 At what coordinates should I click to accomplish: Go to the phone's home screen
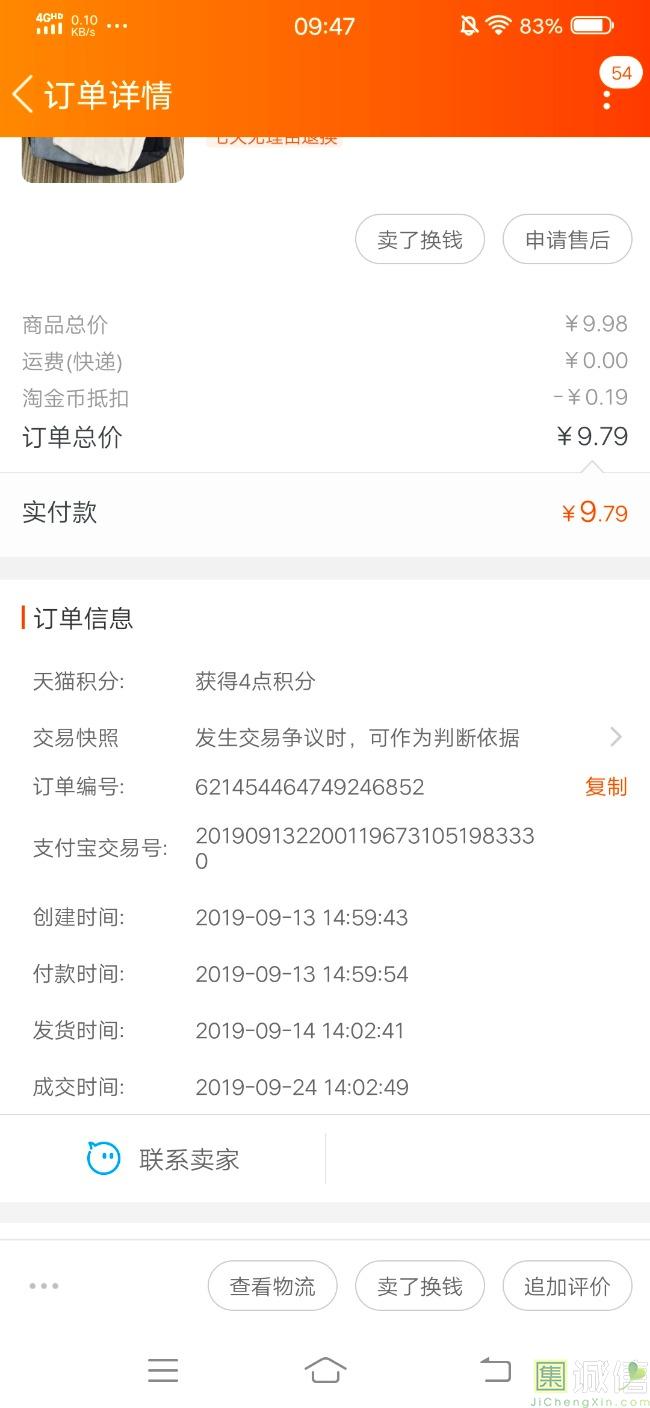coord(325,1370)
